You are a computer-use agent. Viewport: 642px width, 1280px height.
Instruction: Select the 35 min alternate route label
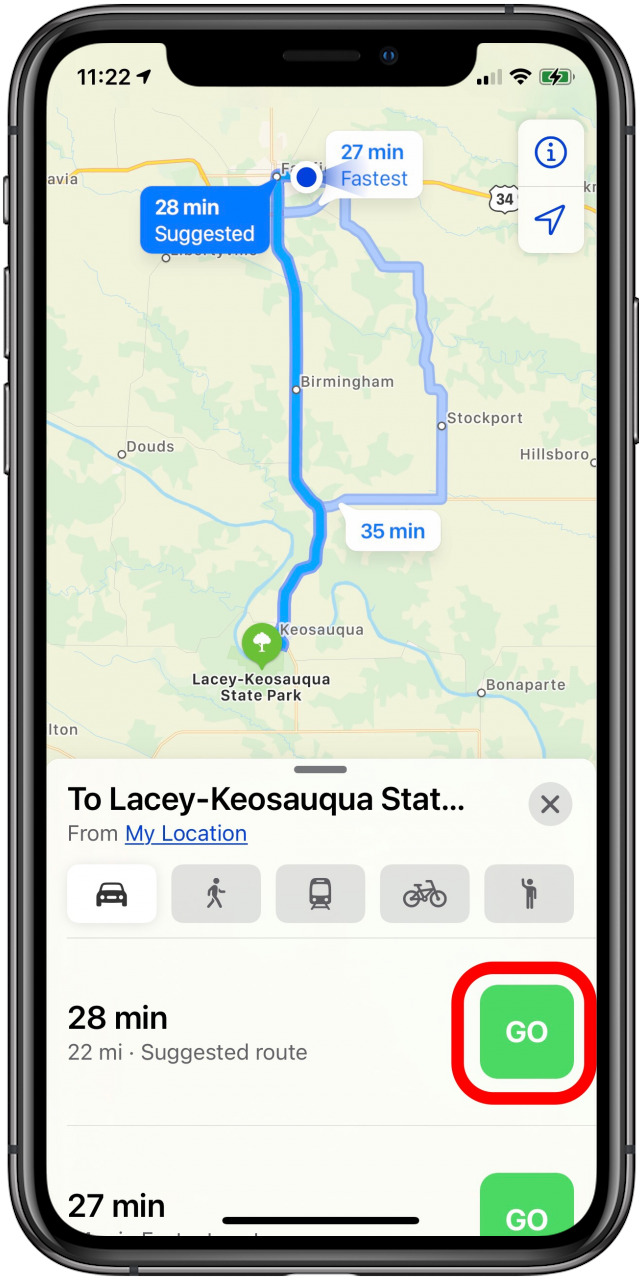click(393, 531)
